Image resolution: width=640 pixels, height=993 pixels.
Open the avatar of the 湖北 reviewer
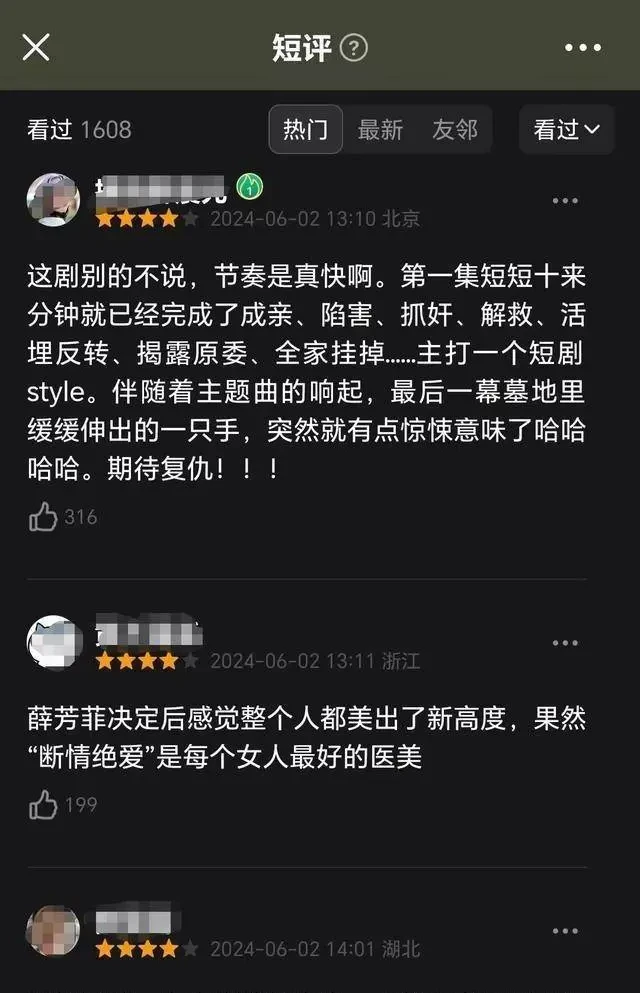53,931
